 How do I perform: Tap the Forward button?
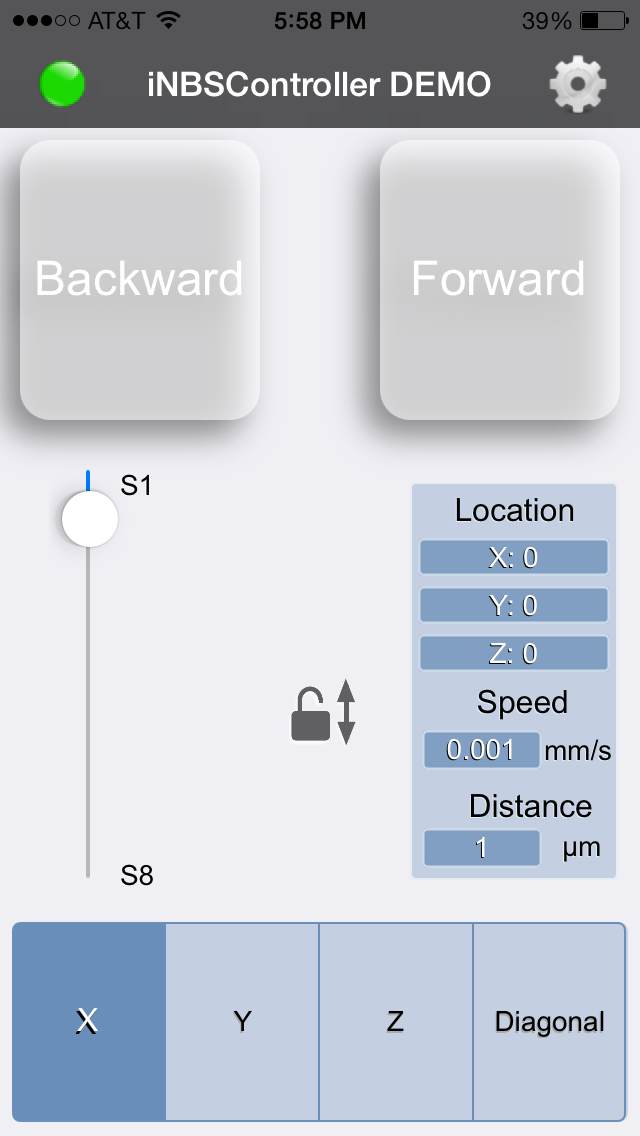[x=499, y=280]
